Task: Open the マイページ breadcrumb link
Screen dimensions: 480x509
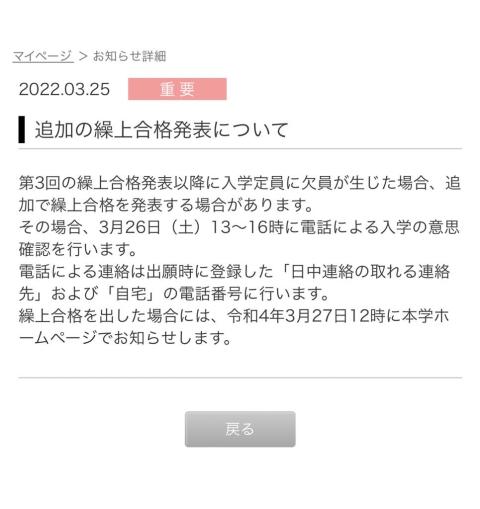Action: tap(43, 56)
